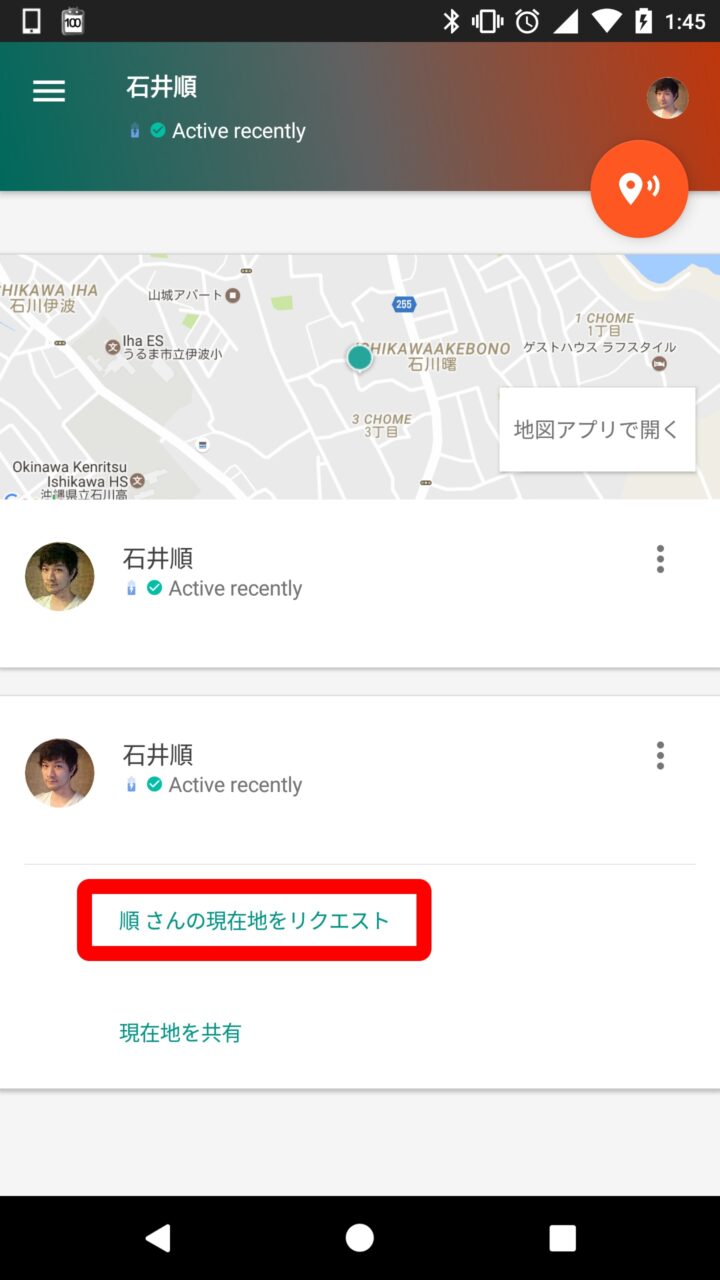
Task: Go back with the system back button
Action: (157, 1238)
